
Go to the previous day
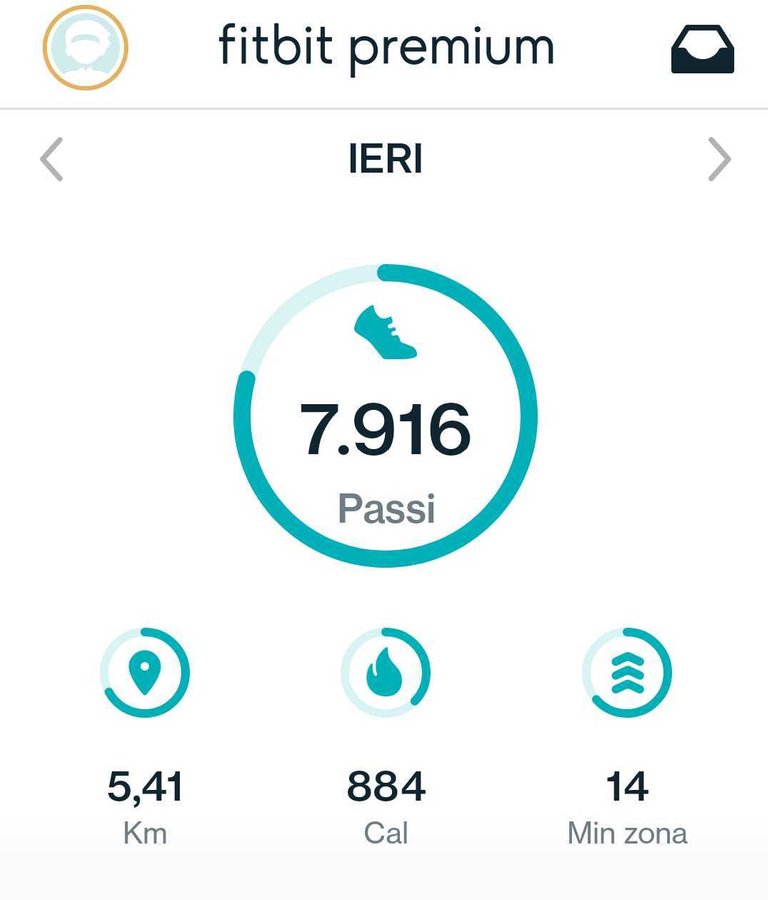click(x=52, y=160)
